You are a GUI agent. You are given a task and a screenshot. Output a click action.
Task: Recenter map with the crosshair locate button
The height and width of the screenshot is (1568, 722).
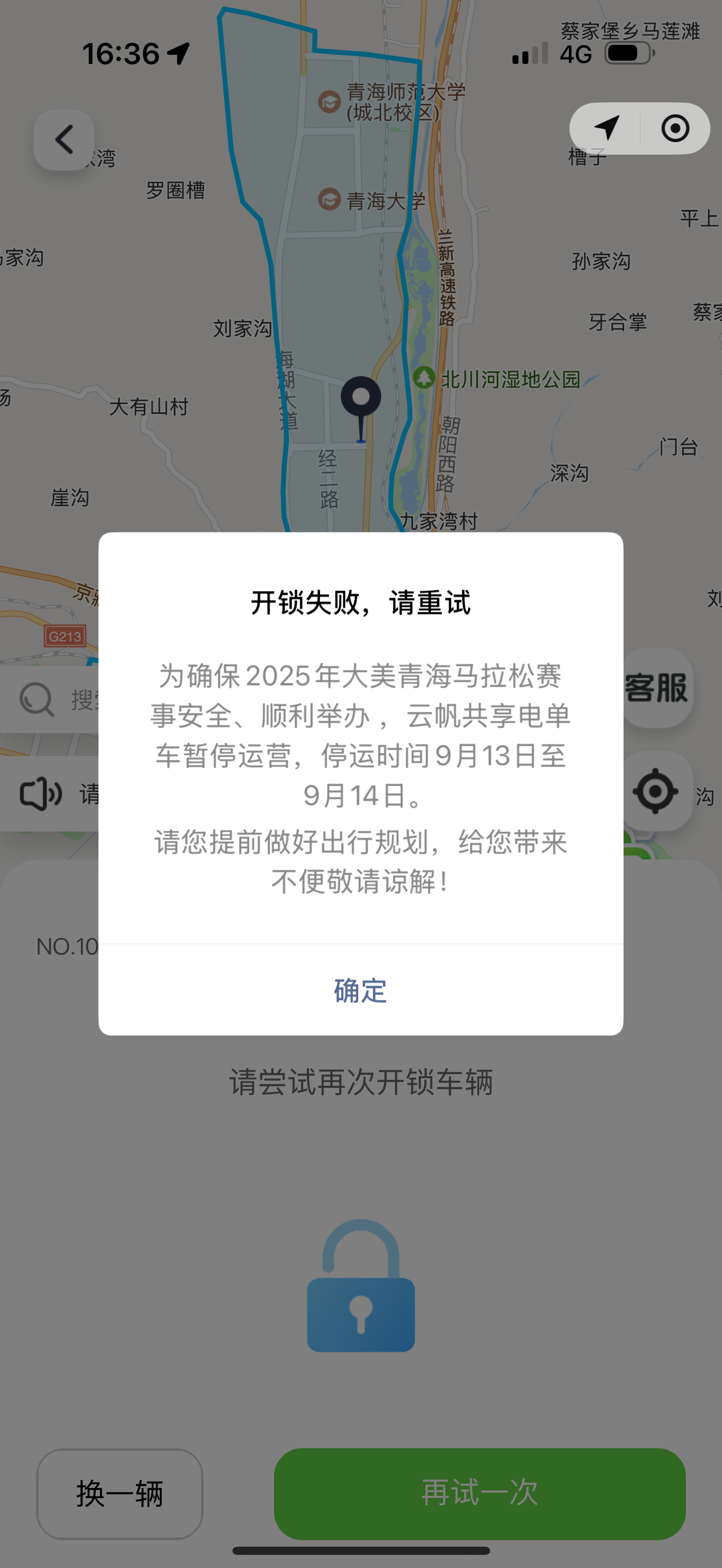click(656, 791)
